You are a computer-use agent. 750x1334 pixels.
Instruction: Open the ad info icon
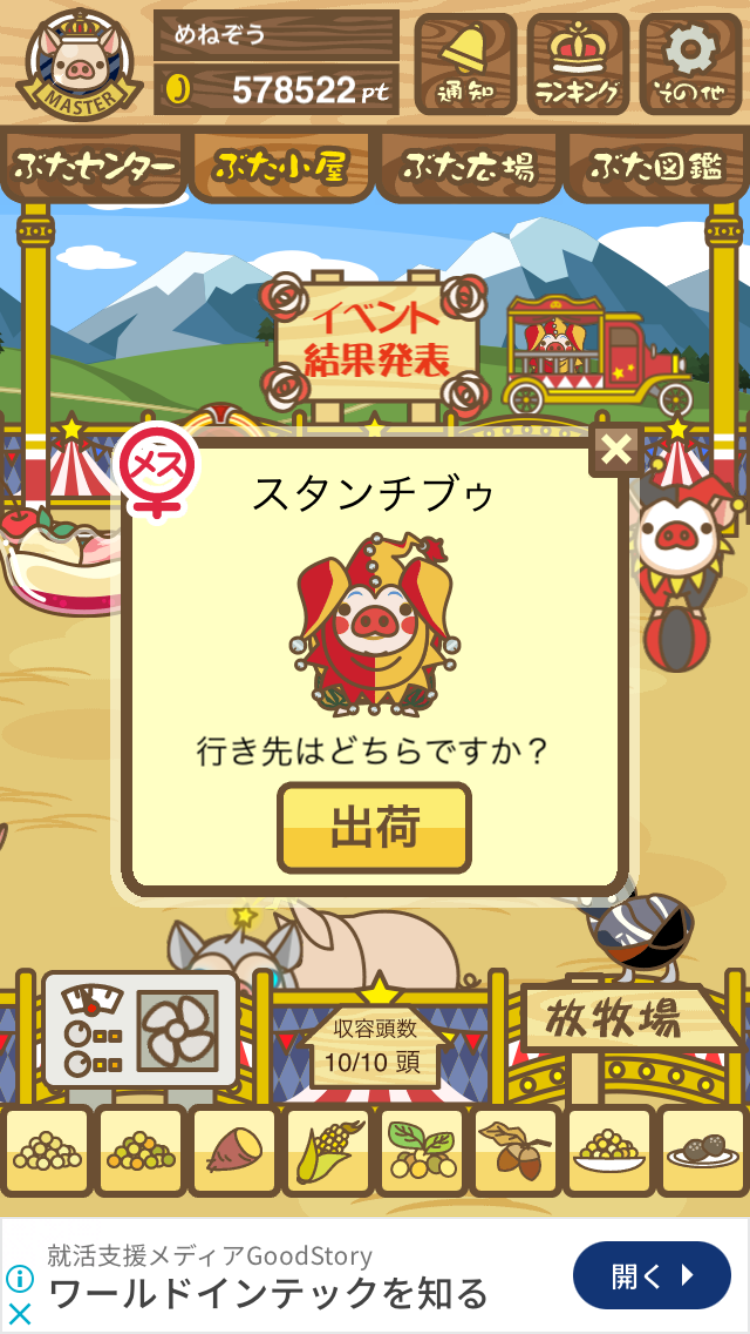point(19,1279)
